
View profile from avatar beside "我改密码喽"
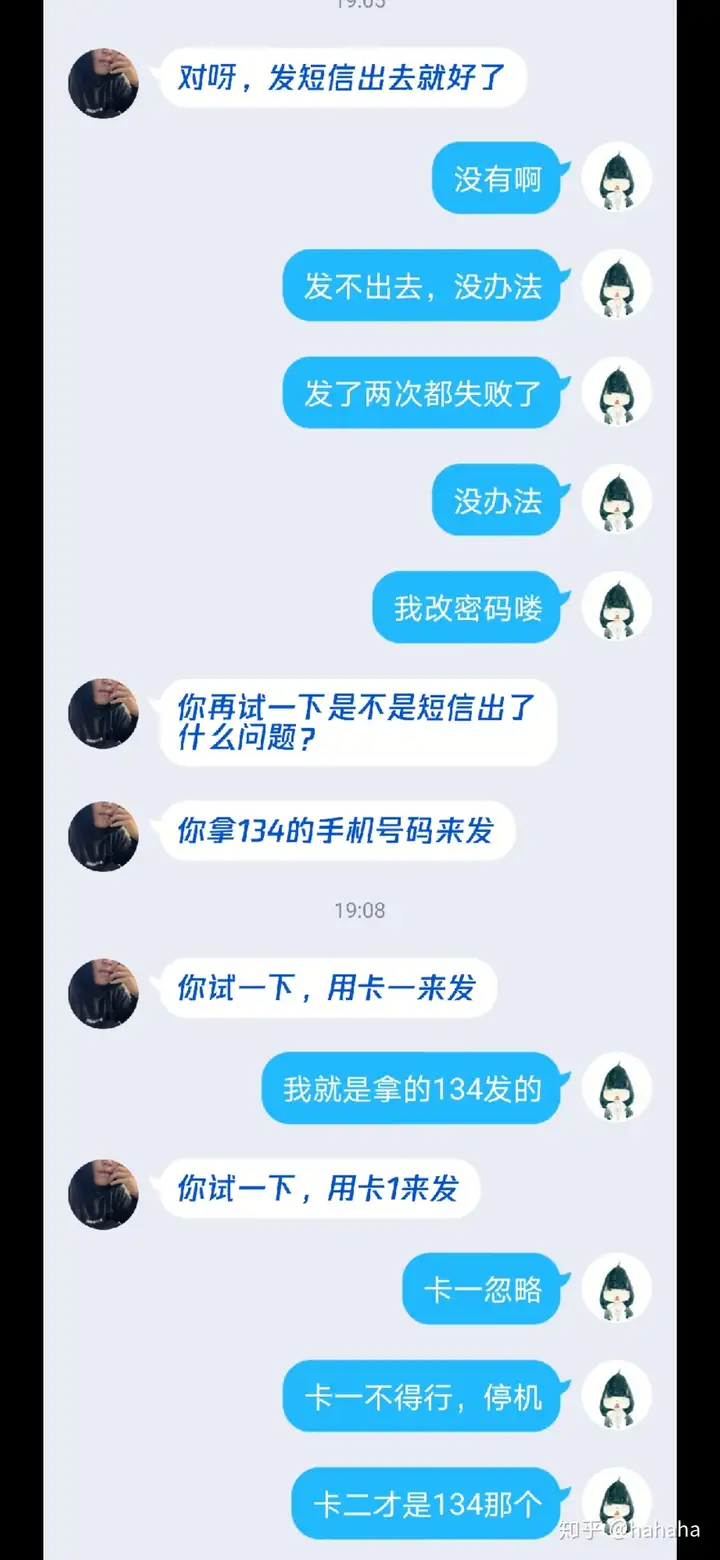(x=617, y=606)
